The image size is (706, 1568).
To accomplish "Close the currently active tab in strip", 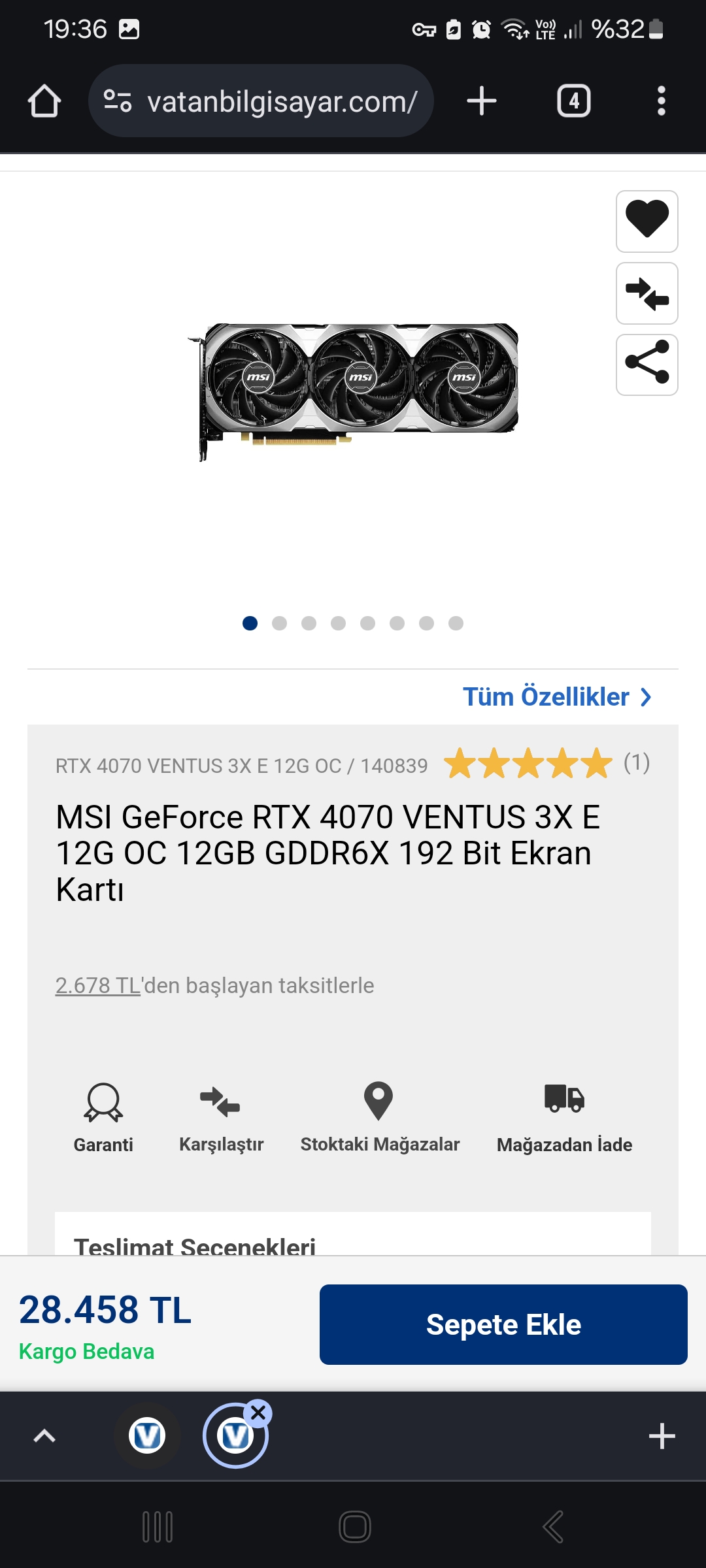I will tap(258, 1413).
